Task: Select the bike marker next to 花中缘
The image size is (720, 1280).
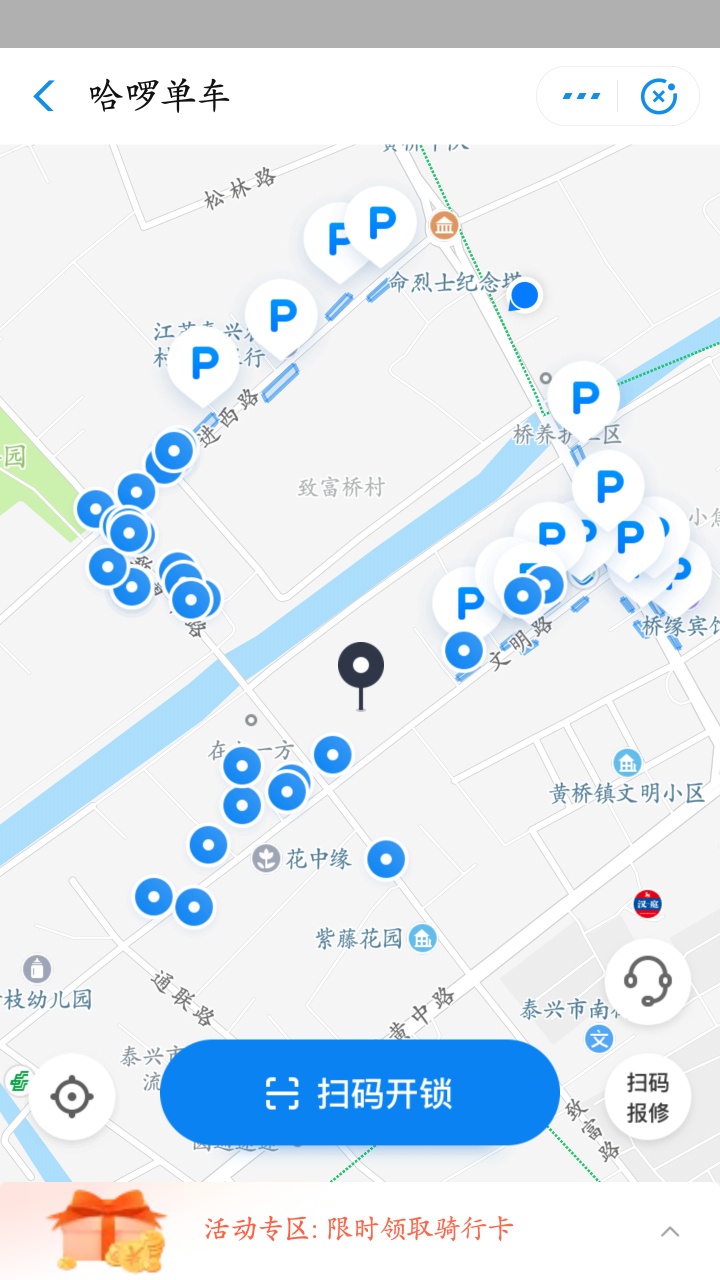Action: 386,859
